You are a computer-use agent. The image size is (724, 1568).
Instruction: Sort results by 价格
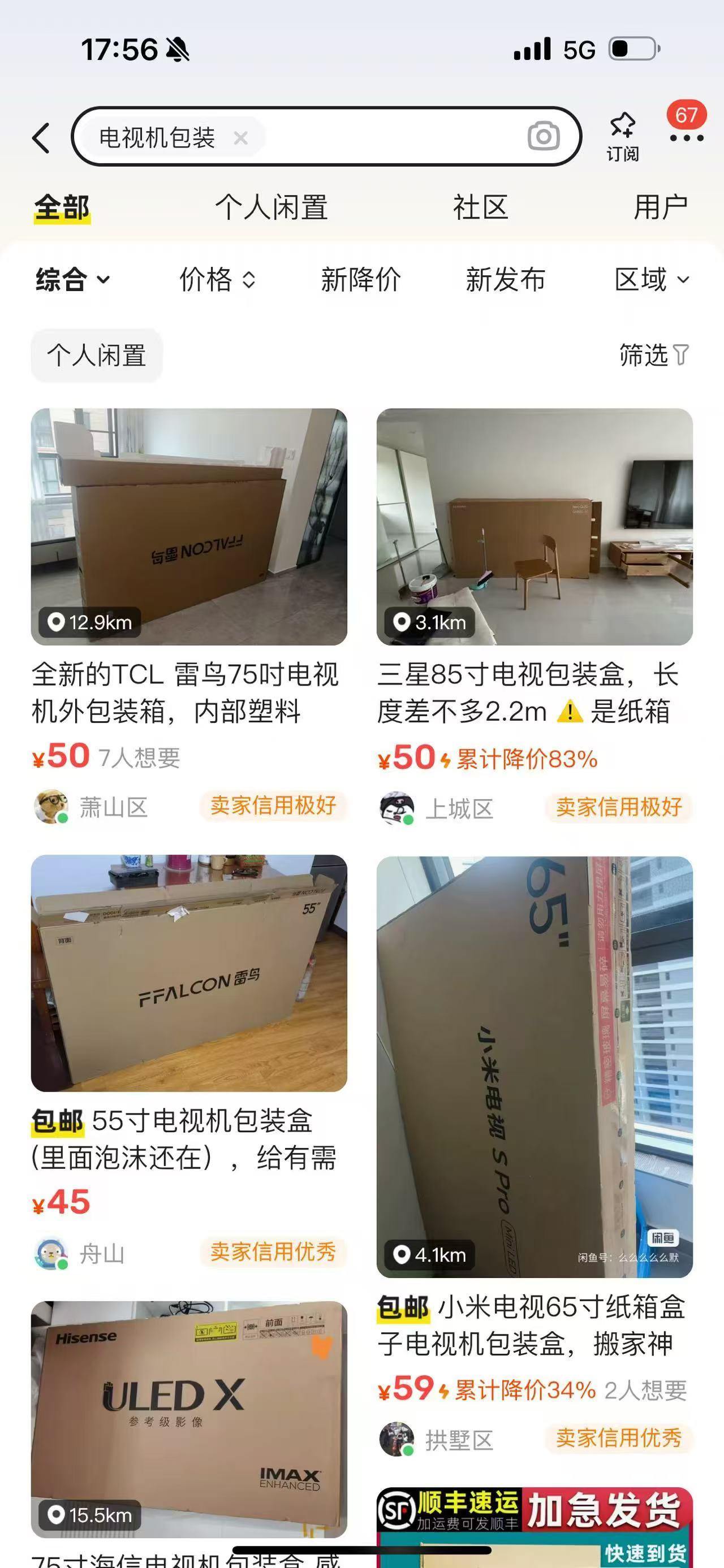tap(217, 279)
